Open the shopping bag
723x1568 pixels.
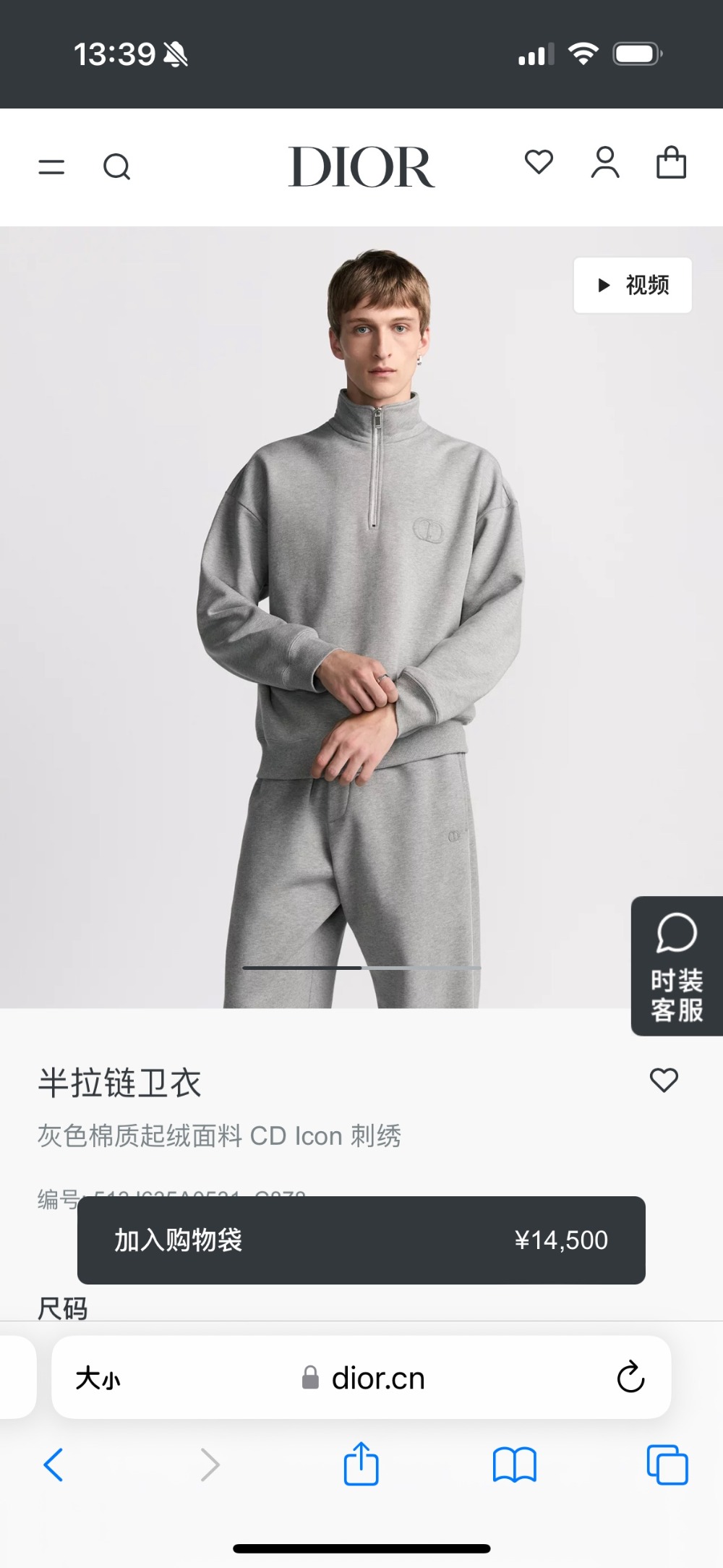(671, 162)
